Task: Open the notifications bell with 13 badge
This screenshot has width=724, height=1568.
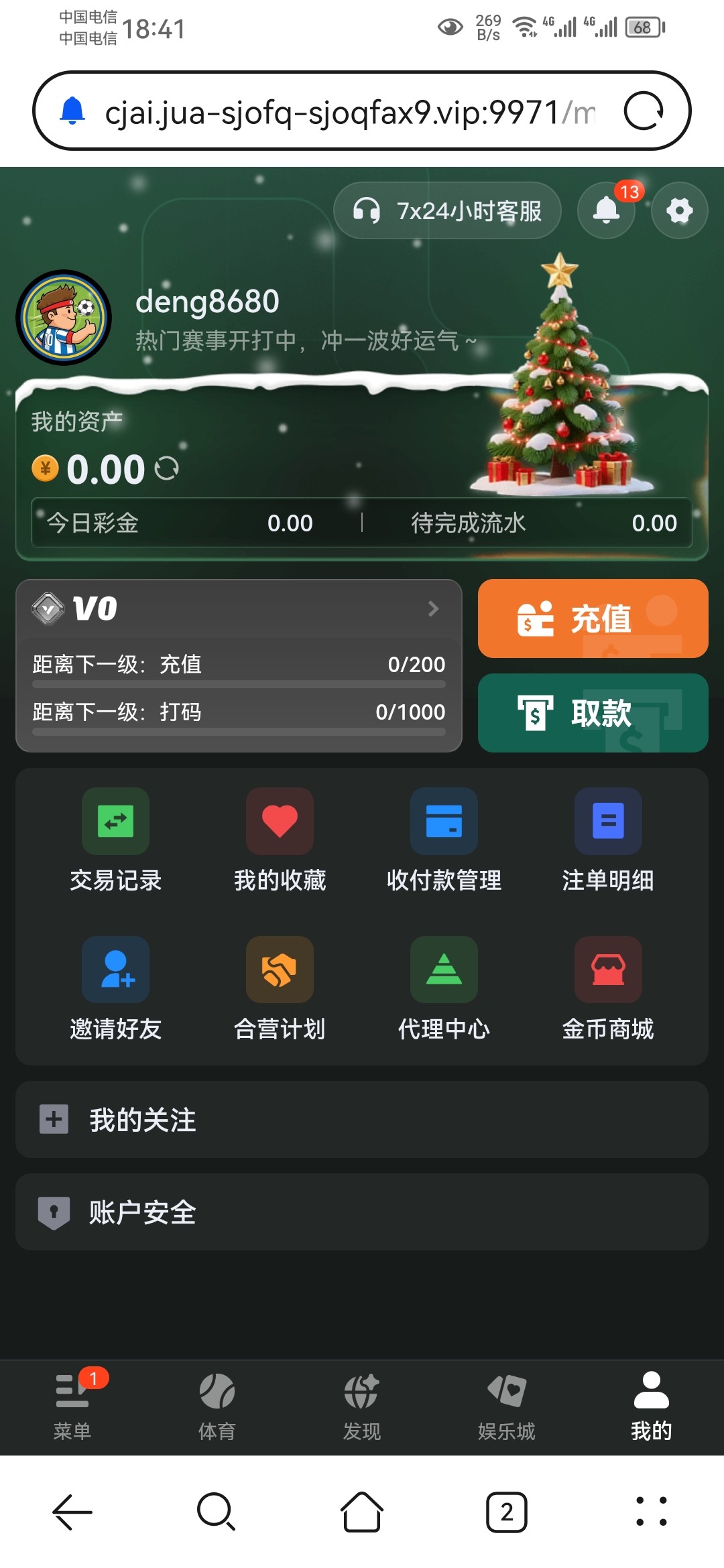Action: point(607,210)
